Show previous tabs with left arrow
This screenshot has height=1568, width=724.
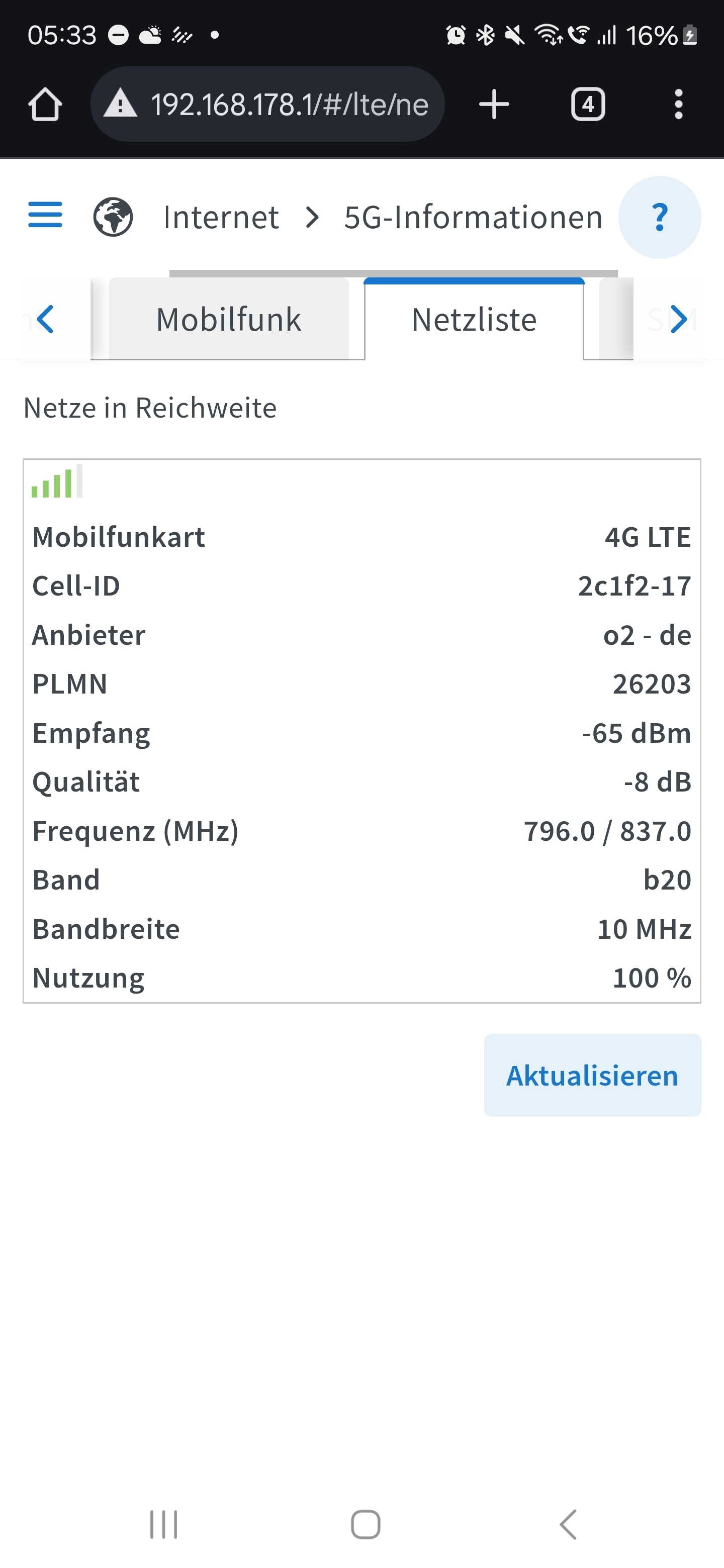[x=45, y=320]
